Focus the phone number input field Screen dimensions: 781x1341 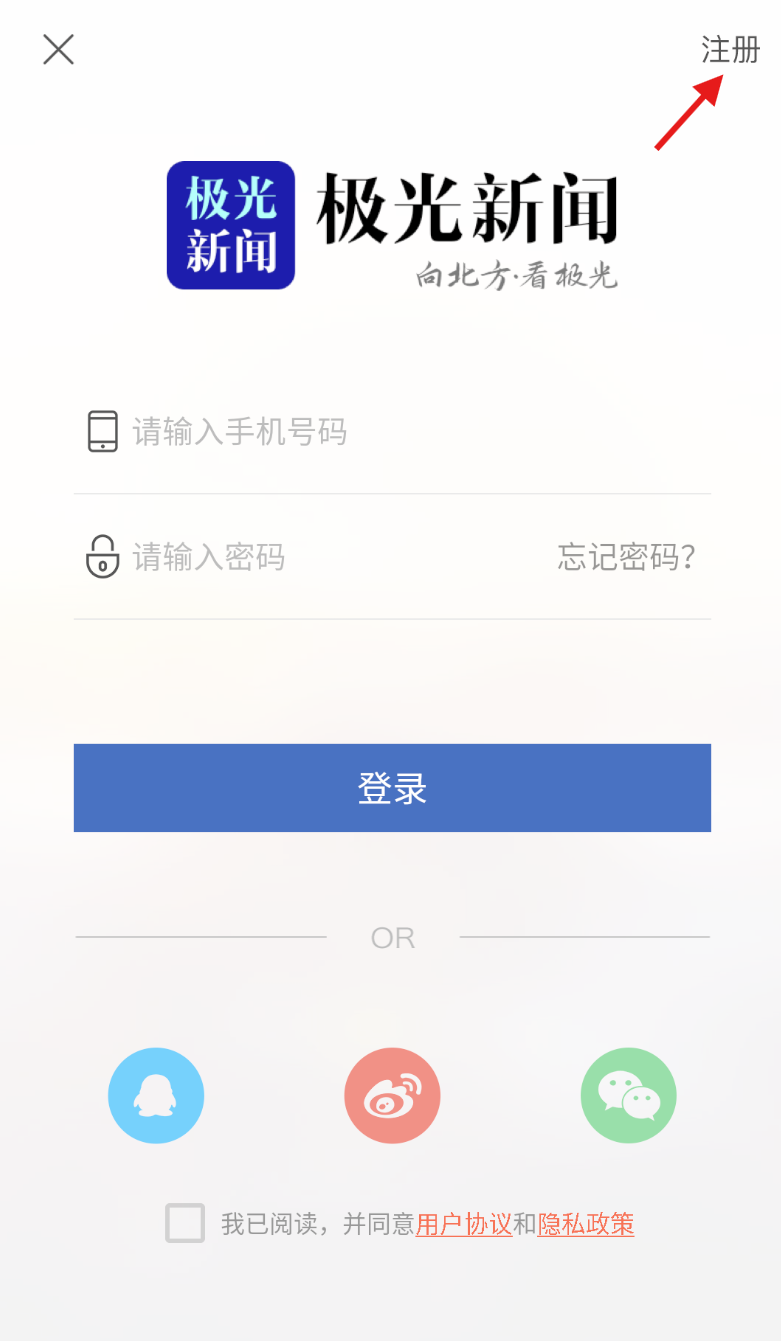point(400,432)
